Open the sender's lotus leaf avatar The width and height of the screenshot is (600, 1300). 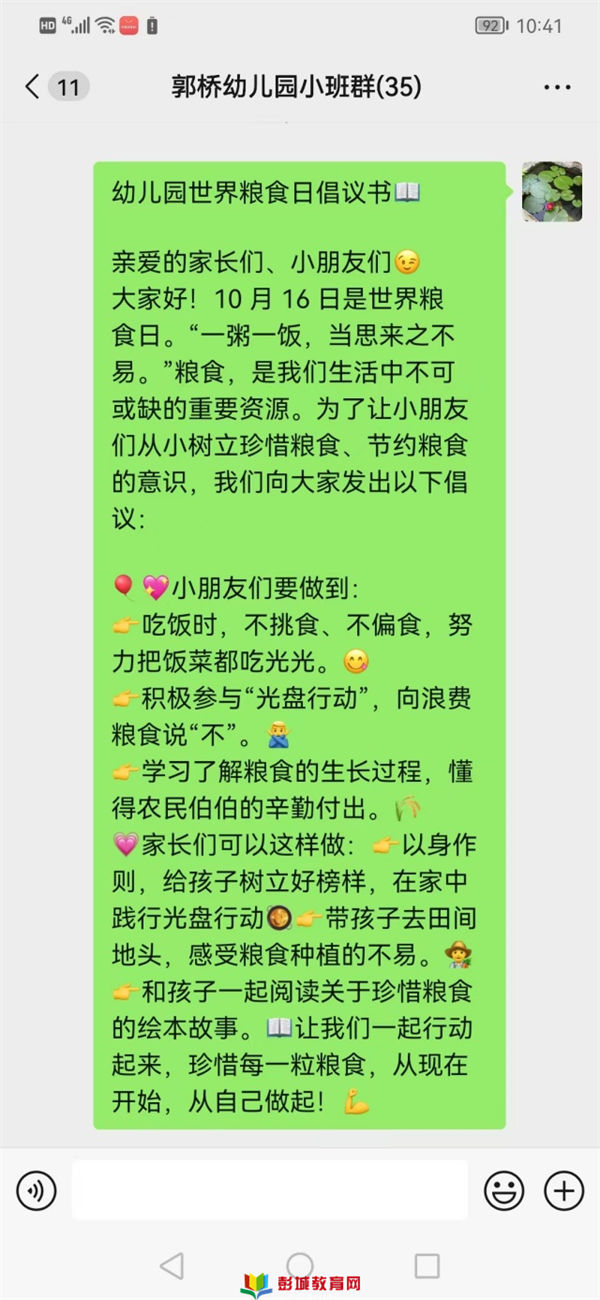551,192
